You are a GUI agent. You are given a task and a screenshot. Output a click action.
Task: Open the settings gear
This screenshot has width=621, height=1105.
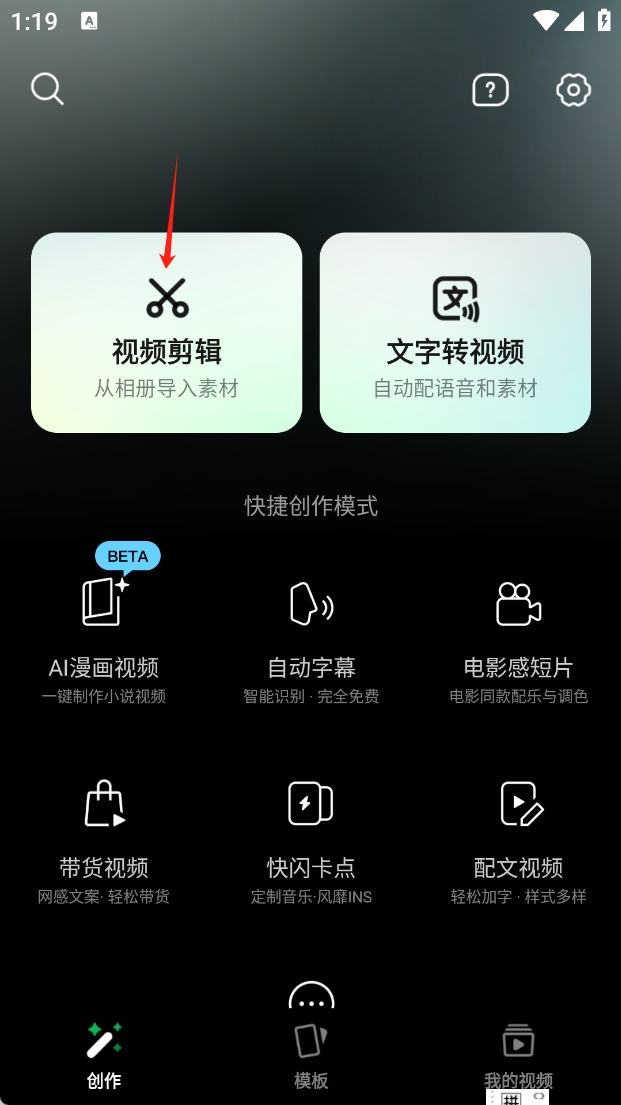(573, 90)
